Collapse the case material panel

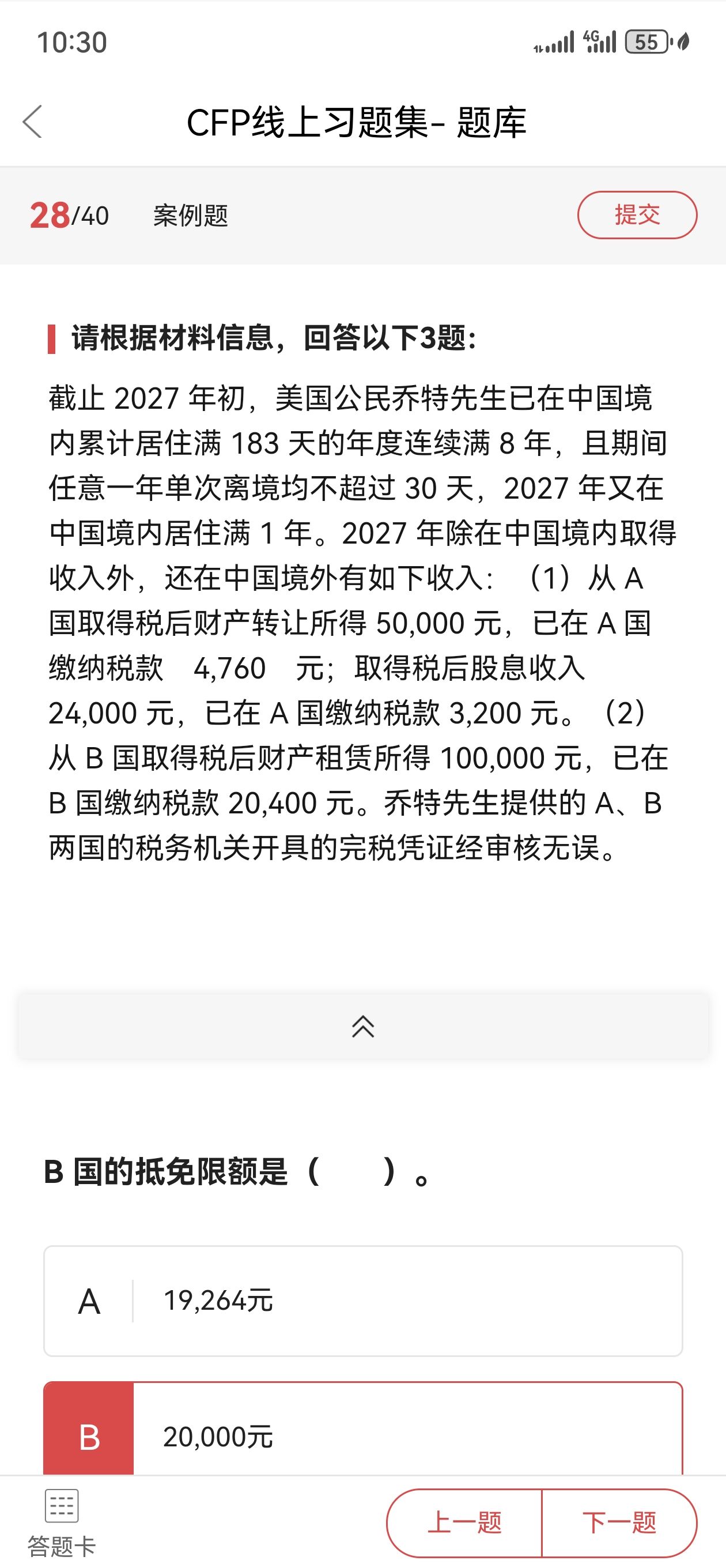click(362, 1026)
